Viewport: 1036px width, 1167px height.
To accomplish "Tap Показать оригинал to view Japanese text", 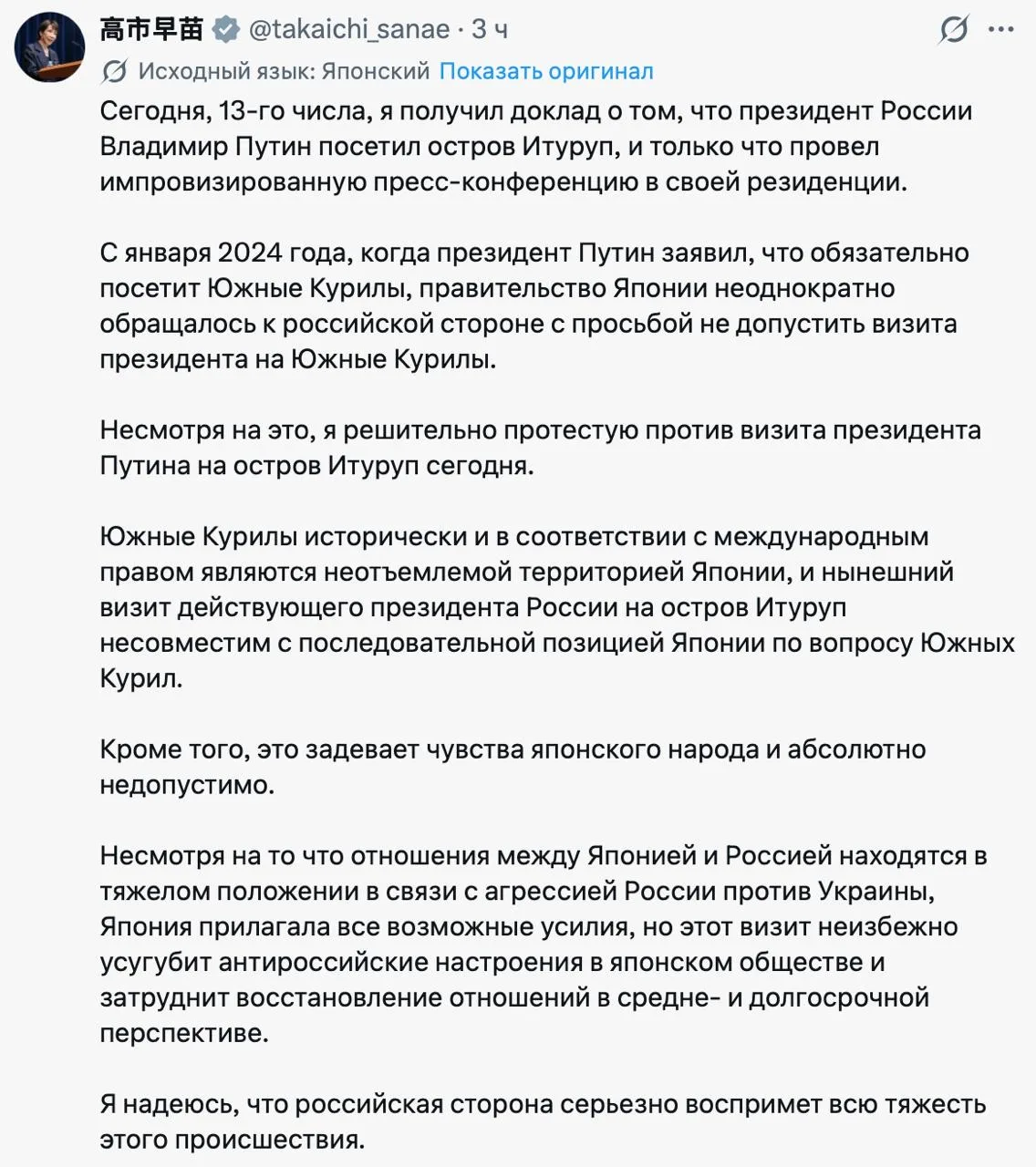I will coord(546,71).
